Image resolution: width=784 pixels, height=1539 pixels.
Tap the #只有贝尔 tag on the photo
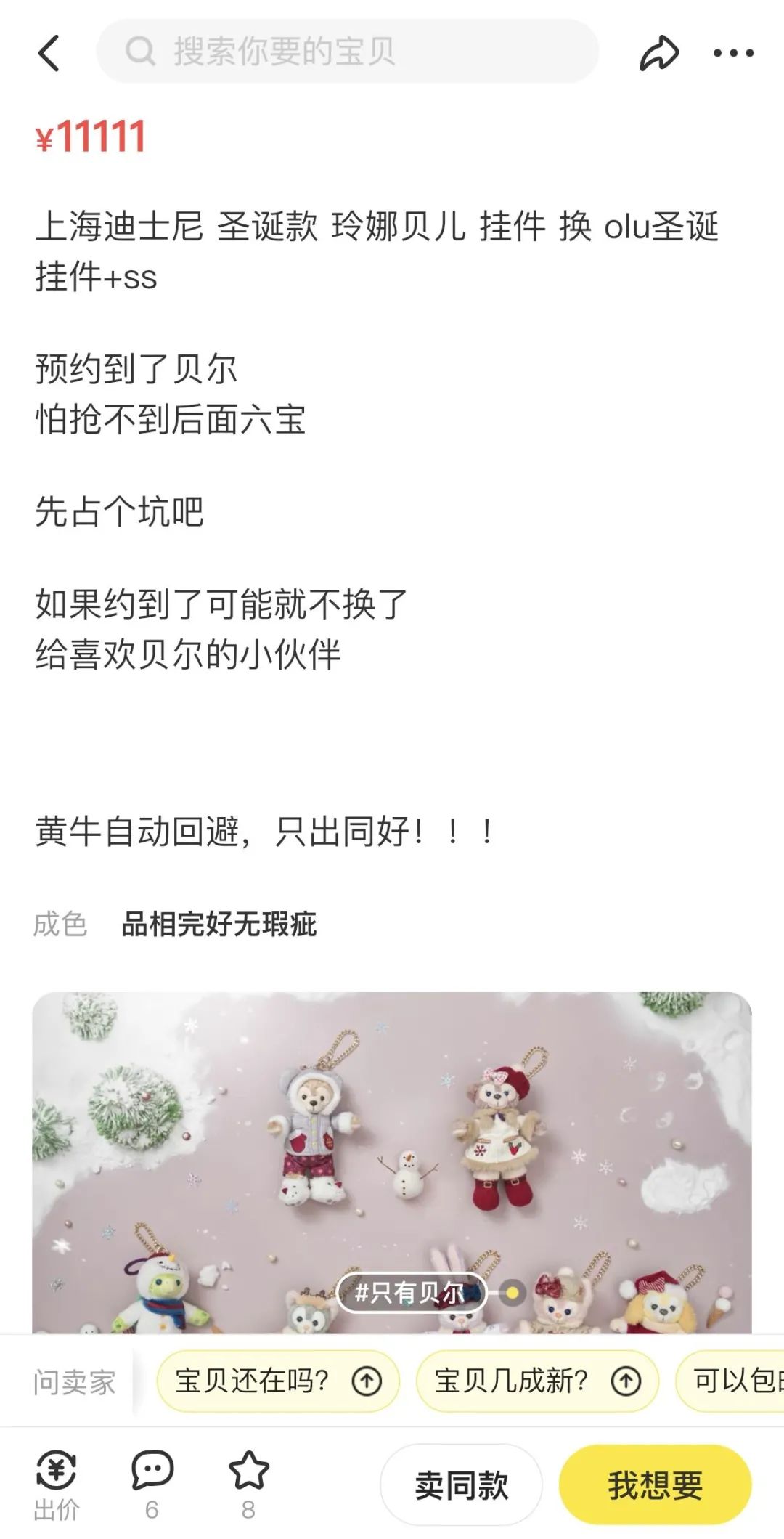pyautogui.click(x=411, y=1292)
